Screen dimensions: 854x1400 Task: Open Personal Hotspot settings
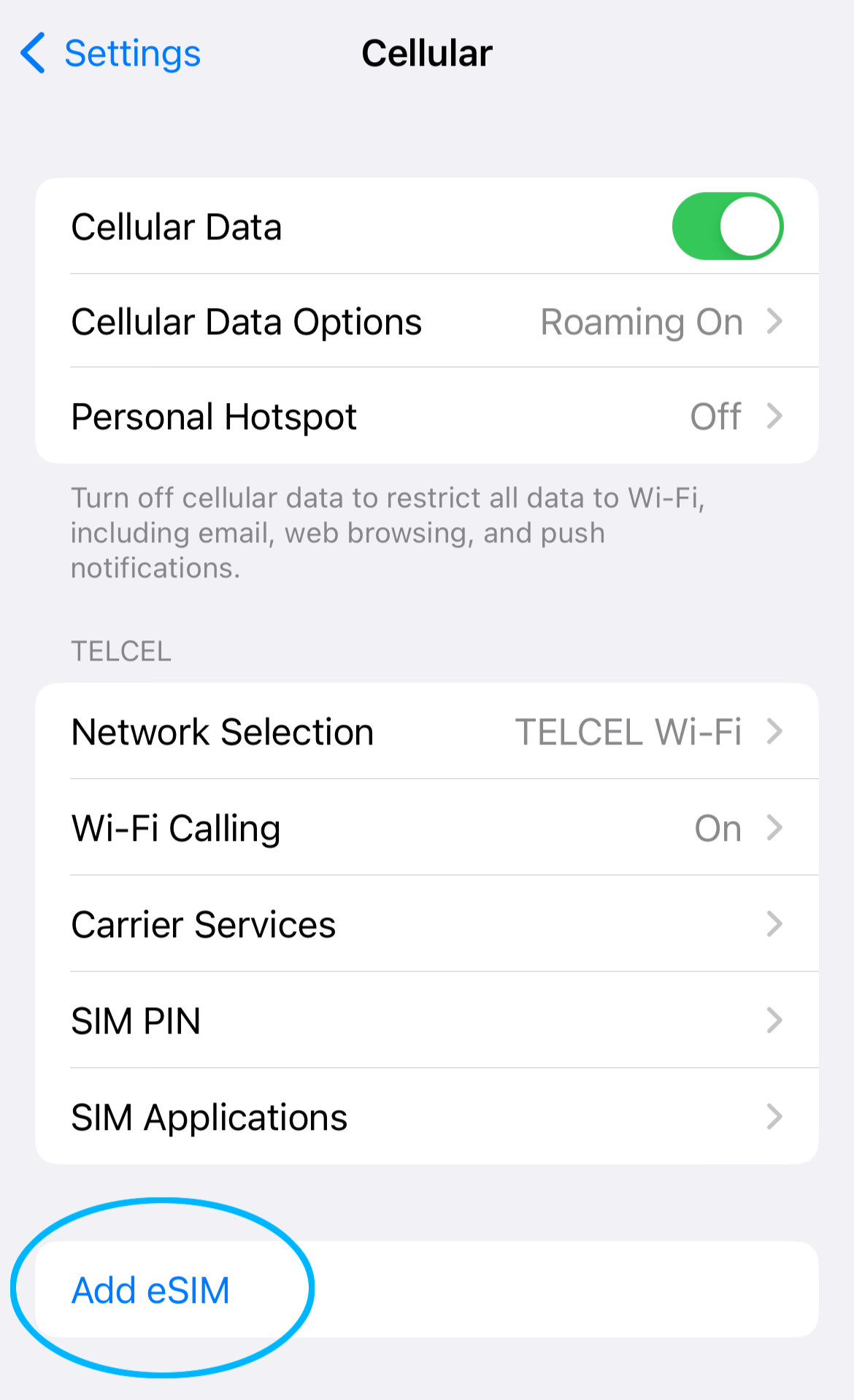click(426, 416)
